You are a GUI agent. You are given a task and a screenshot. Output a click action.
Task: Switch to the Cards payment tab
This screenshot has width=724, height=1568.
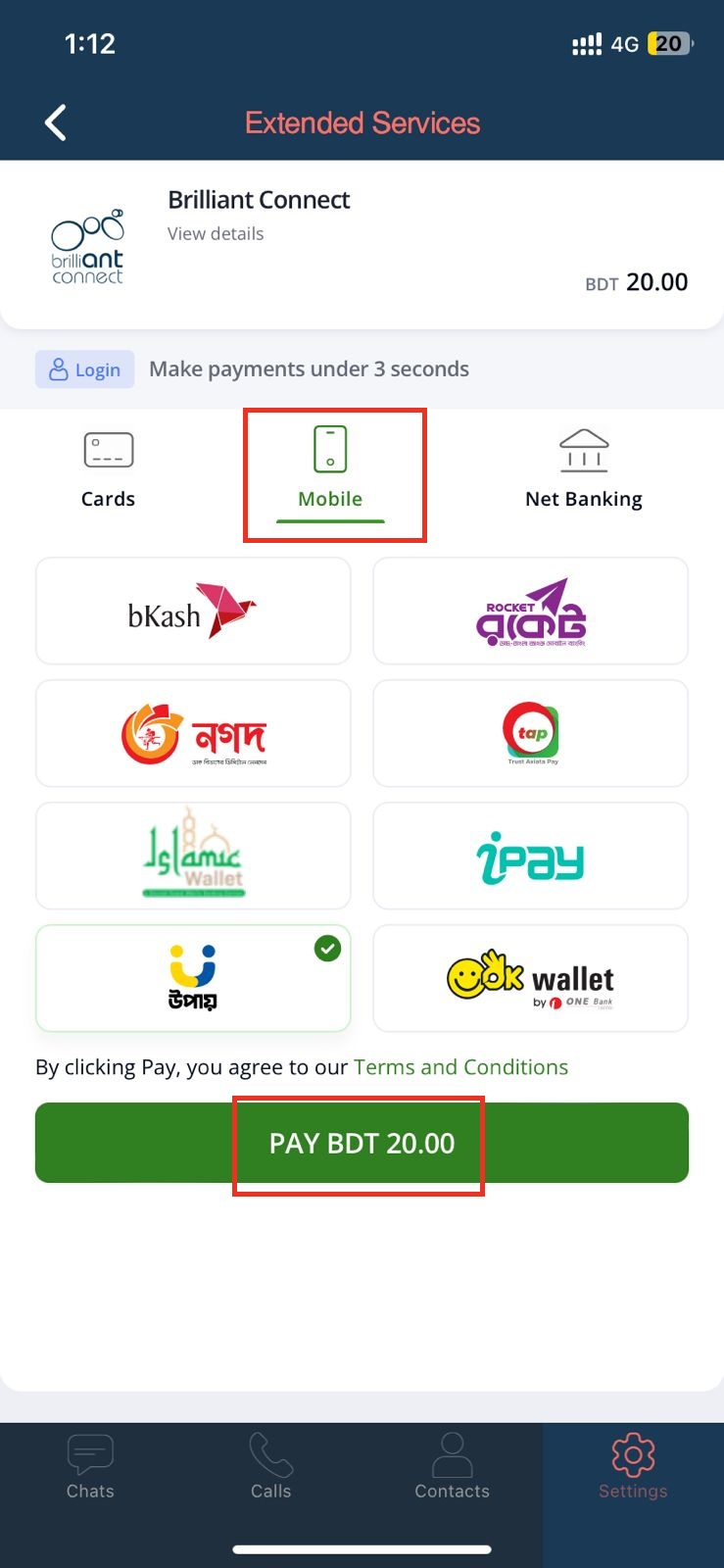pyautogui.click(x=108, y=470)
